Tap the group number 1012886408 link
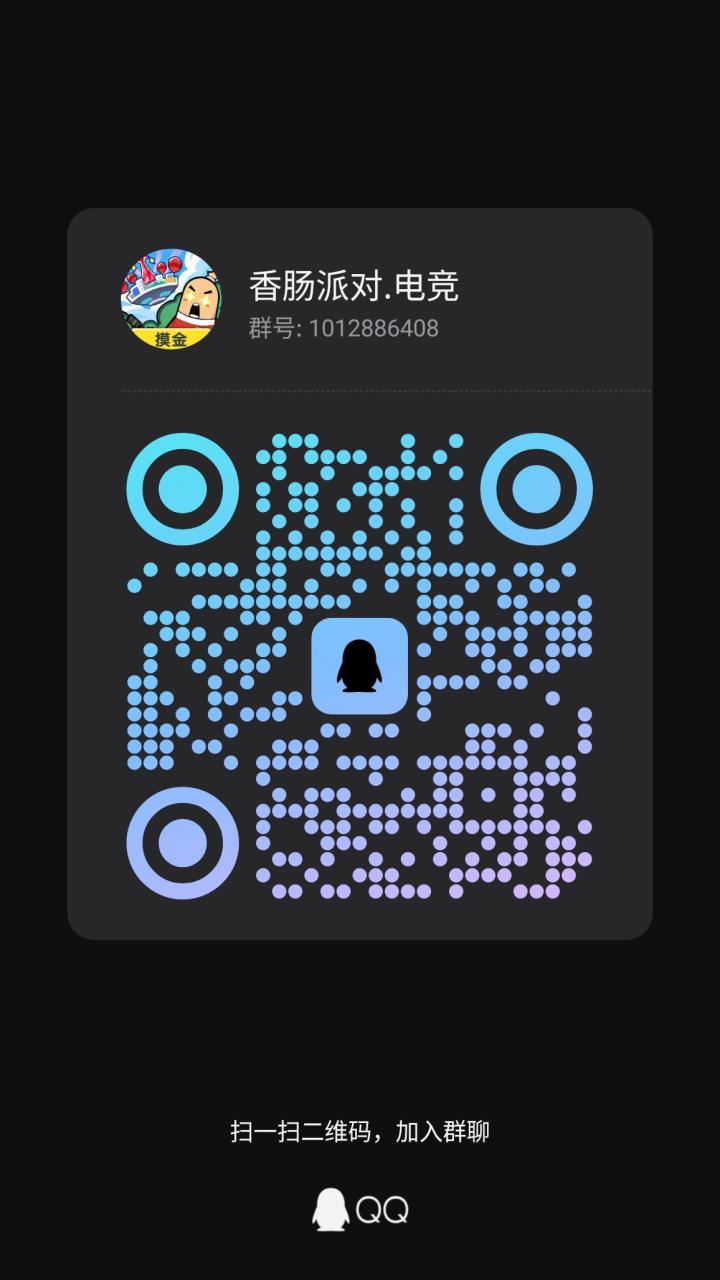Viewport: 720px width, 1280px height. 373,325
